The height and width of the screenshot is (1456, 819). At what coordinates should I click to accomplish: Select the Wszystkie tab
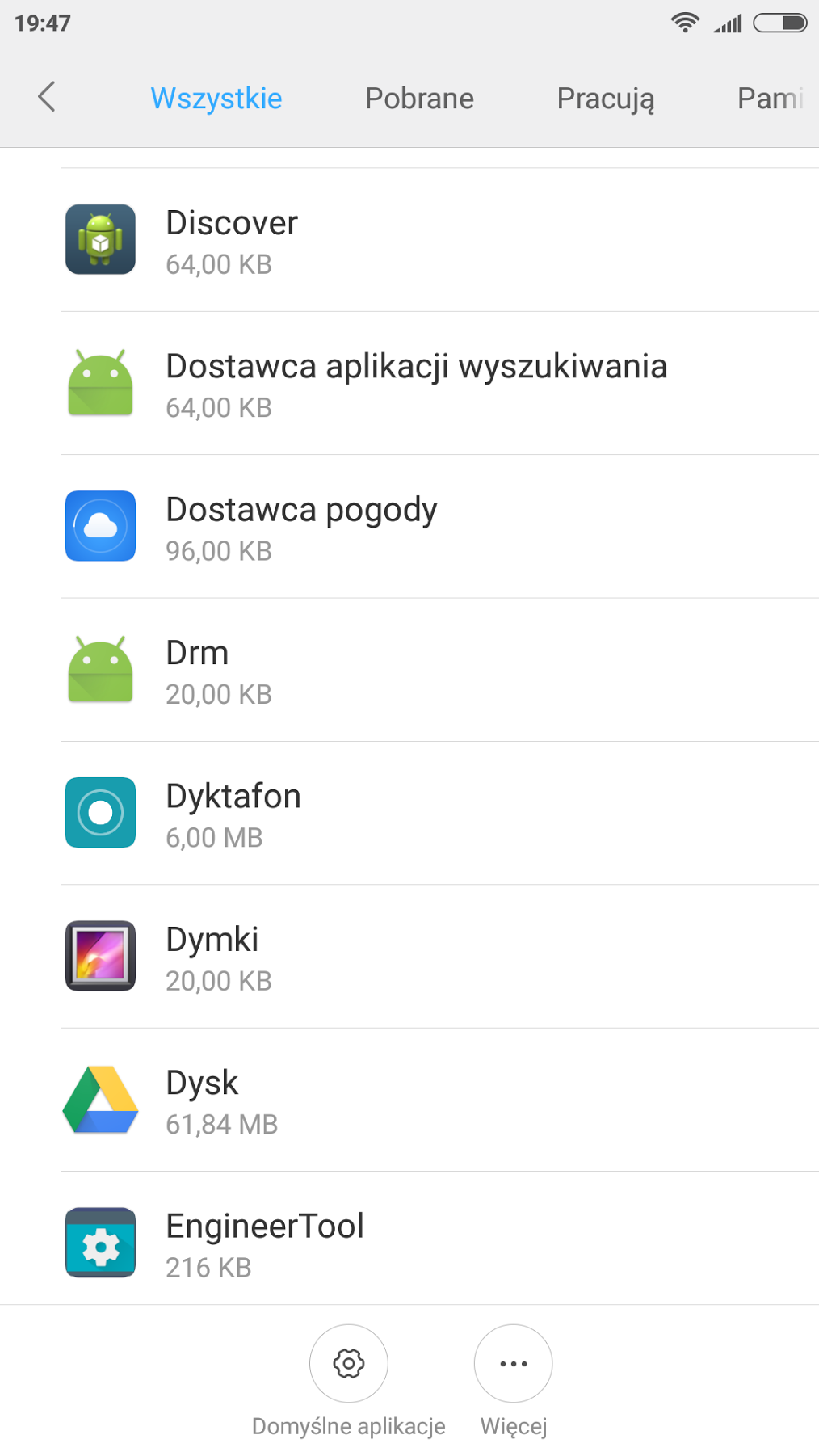pos(216,99)
